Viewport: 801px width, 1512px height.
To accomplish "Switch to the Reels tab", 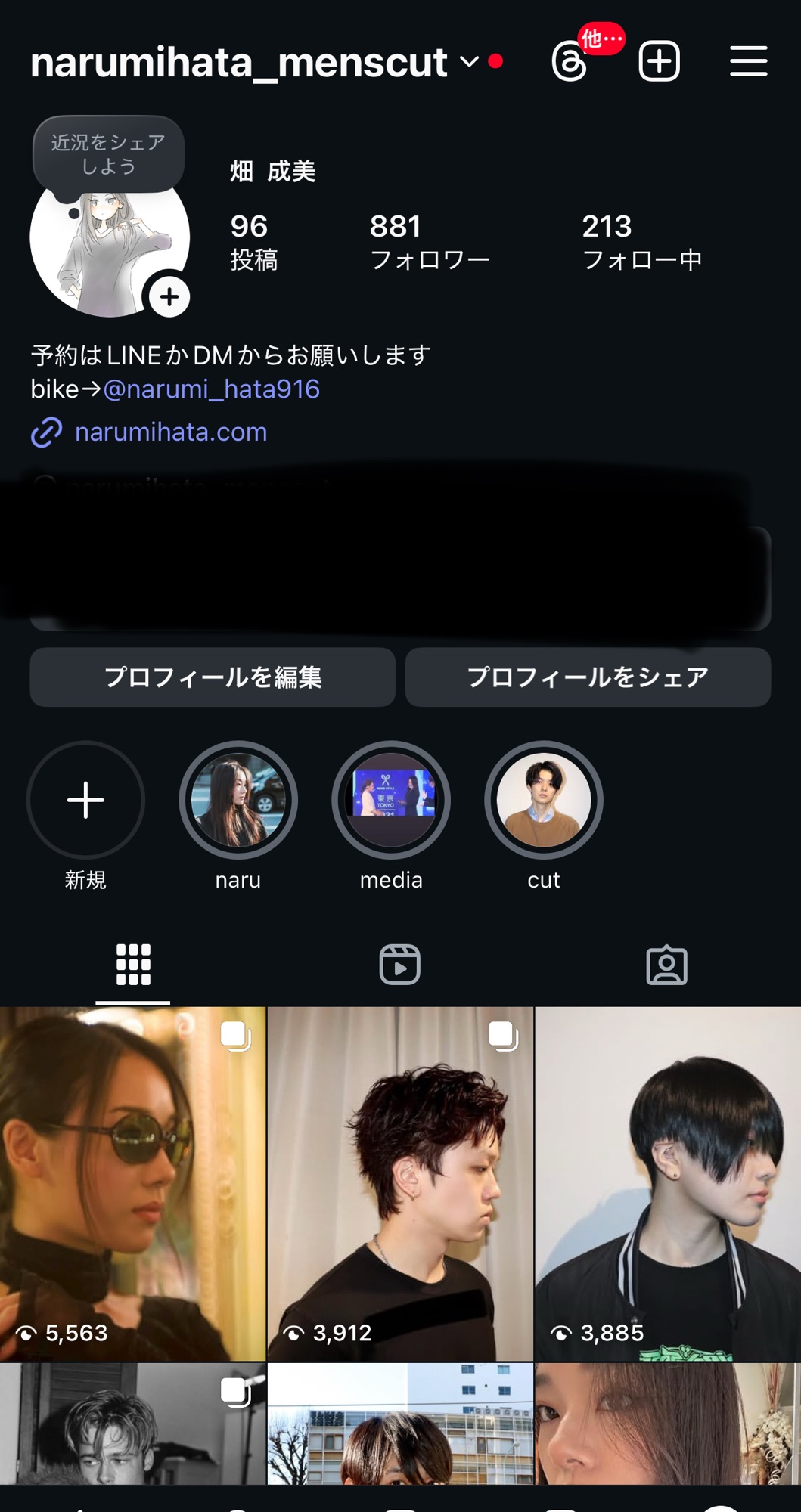I will (x=399, y=965).
